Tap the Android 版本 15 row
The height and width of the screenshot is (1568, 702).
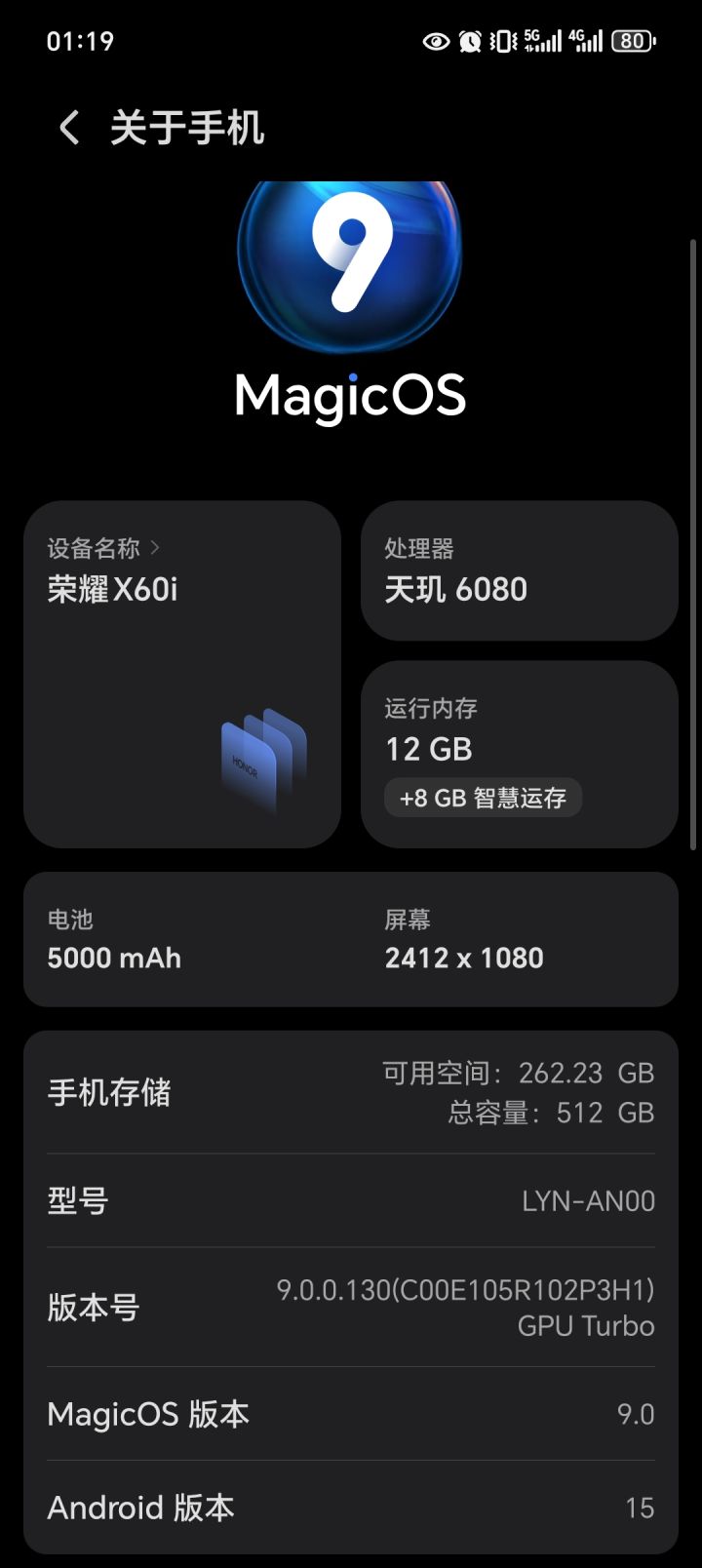click(349, 1507)
